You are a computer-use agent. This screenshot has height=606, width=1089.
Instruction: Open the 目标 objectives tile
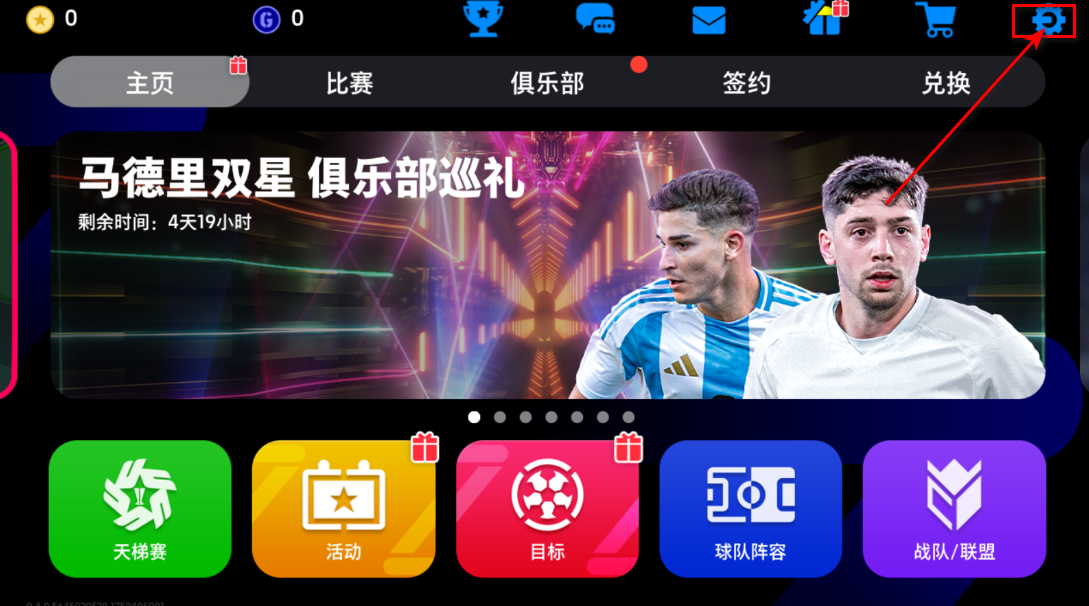pos(547,508)
